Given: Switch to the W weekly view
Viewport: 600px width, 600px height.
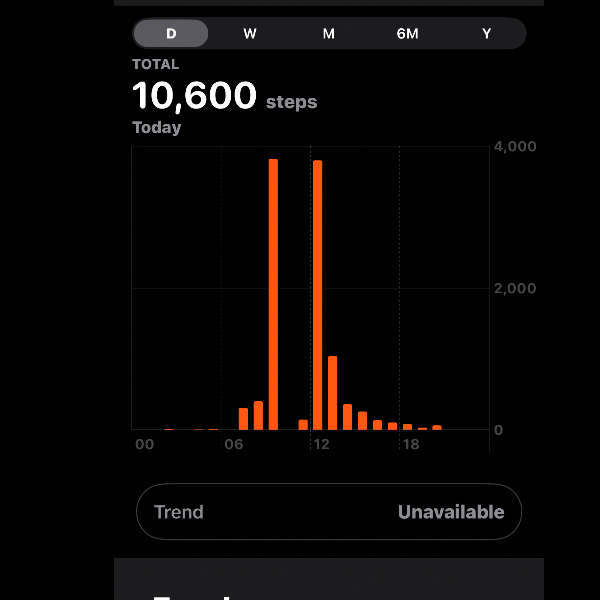Looking at the screenshot, I should 250,33.
